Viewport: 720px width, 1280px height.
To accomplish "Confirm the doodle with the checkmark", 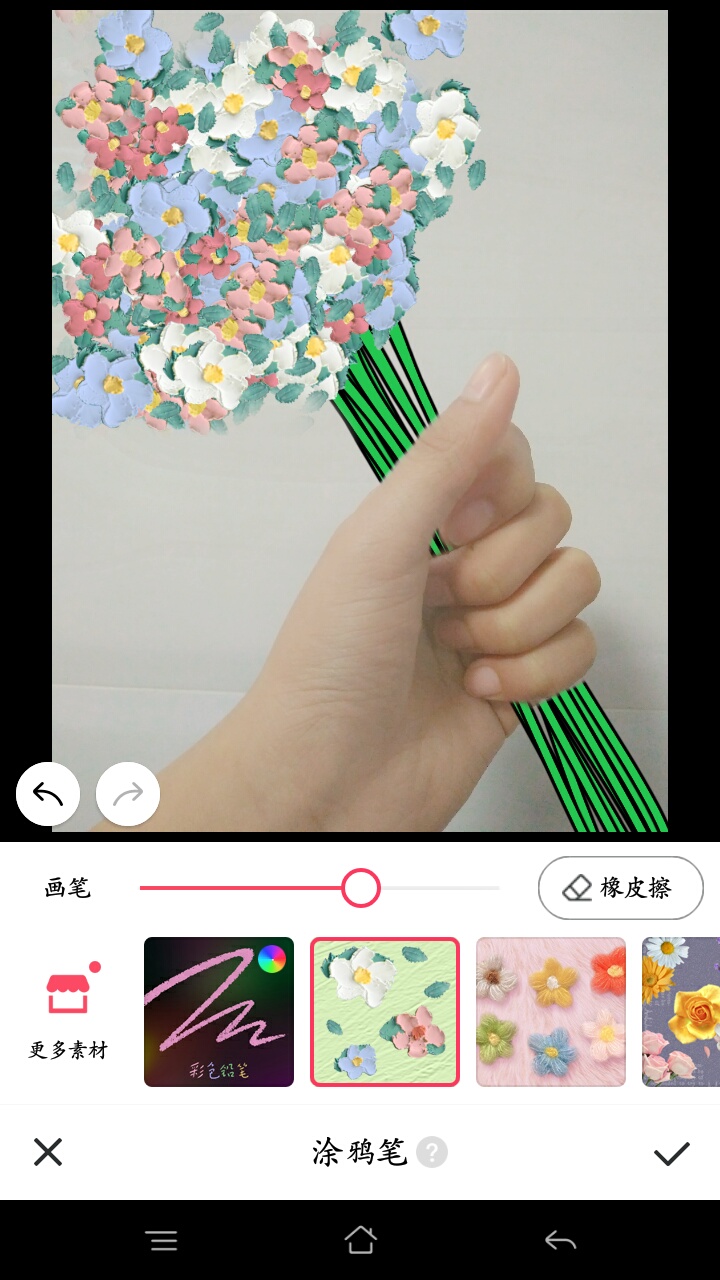I will point(671,1153).
